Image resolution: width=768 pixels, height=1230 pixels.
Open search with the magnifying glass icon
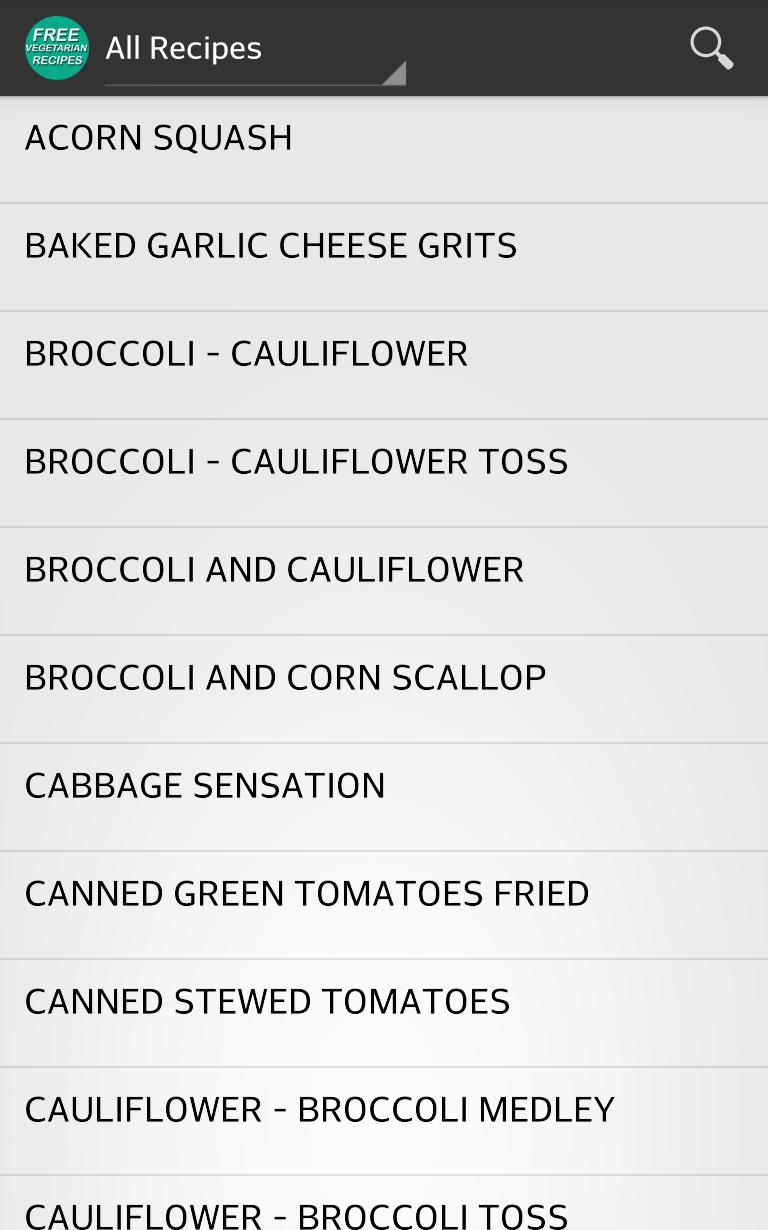[711, 47]
